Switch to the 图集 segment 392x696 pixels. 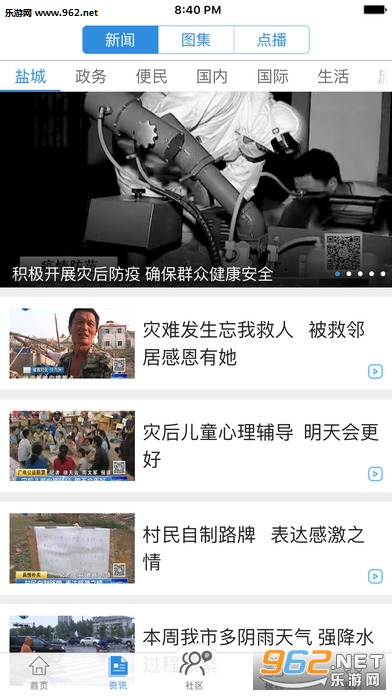(196, 40)
